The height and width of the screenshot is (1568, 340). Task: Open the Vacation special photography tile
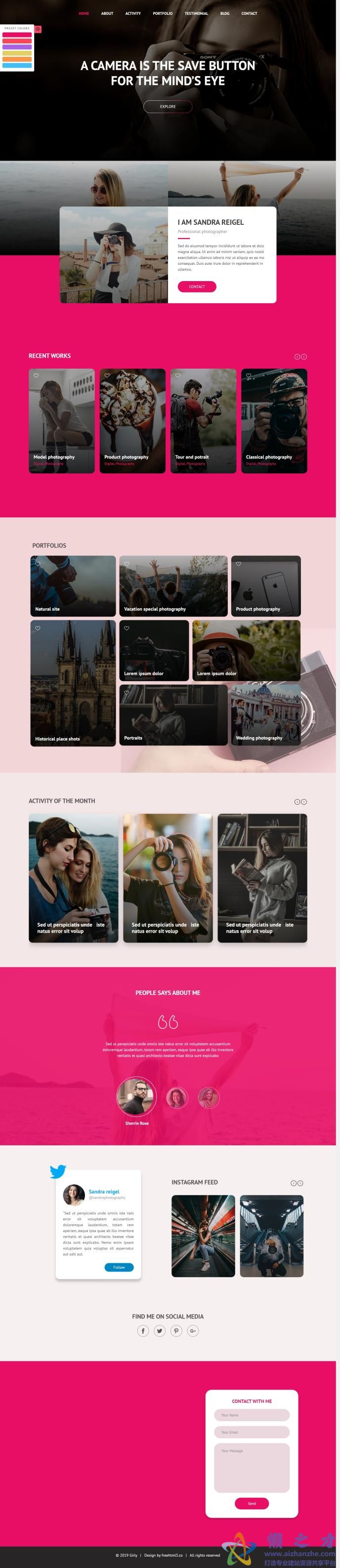(173, 585)
